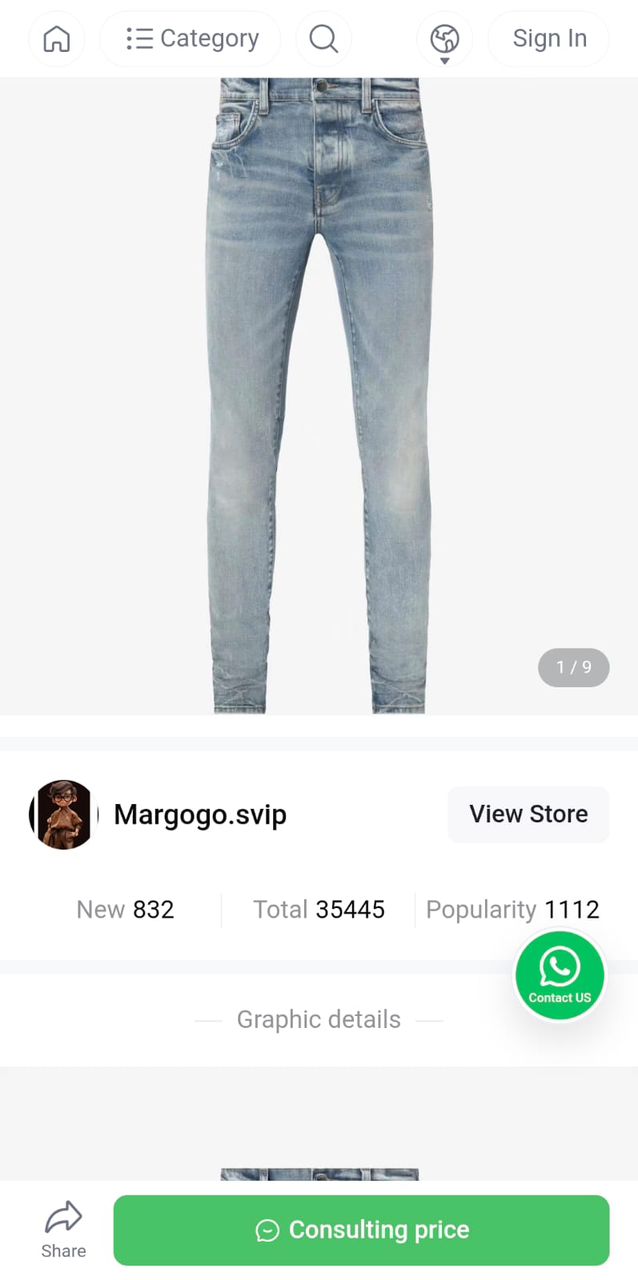Share this product
This screenshot has width=638, height=1280.
point(63,1230)
